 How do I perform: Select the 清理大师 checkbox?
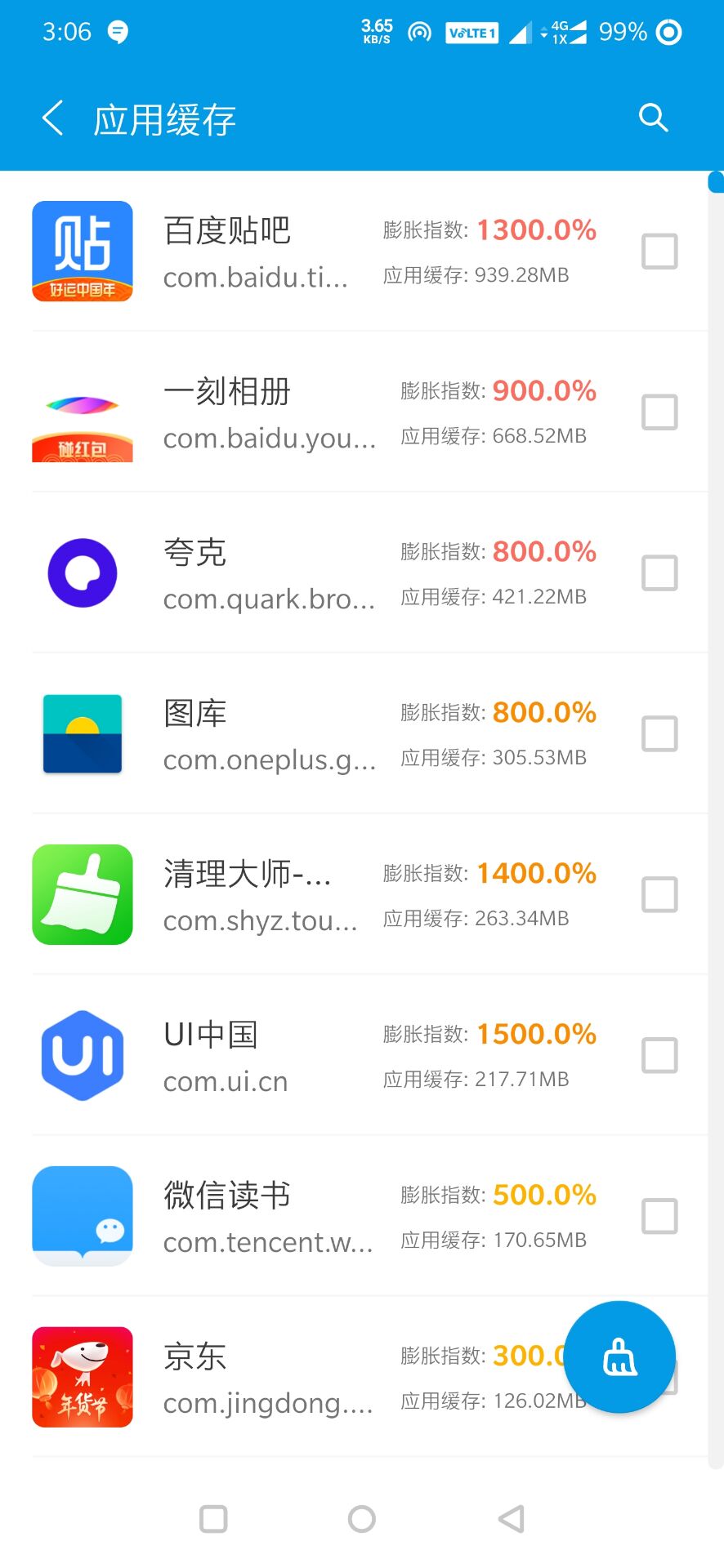(x=659, y=895)
